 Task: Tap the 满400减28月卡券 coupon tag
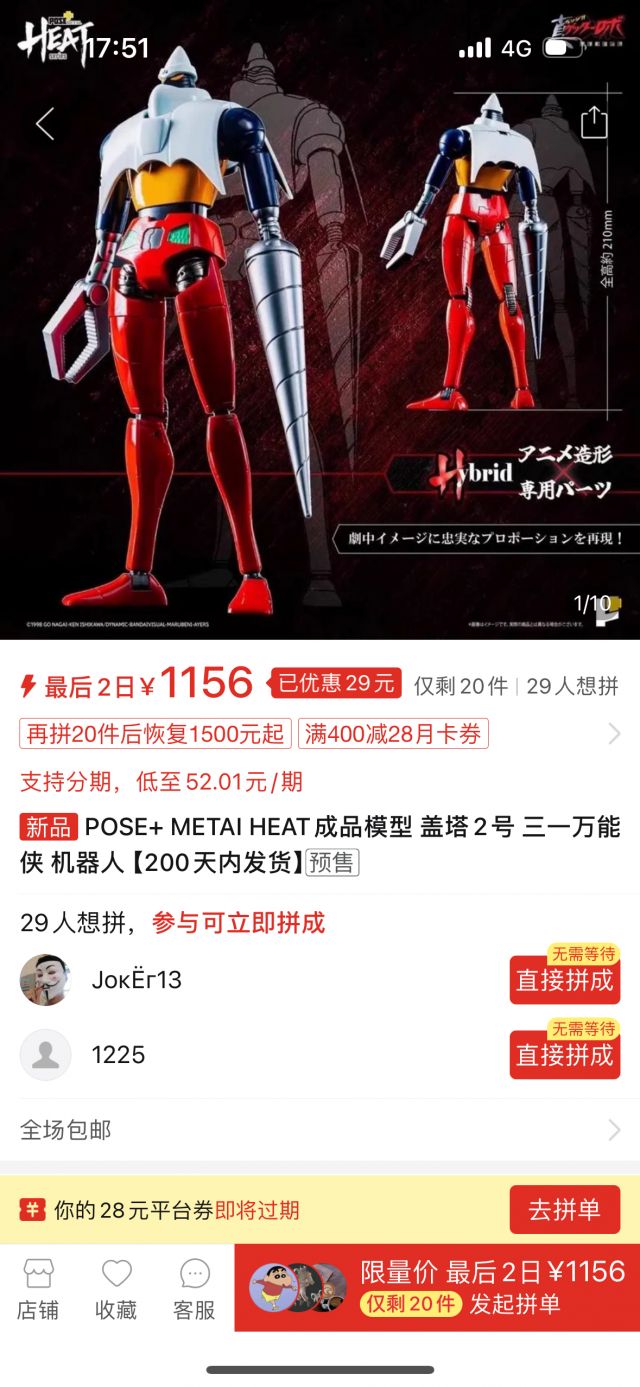click(x=393, y=735)
